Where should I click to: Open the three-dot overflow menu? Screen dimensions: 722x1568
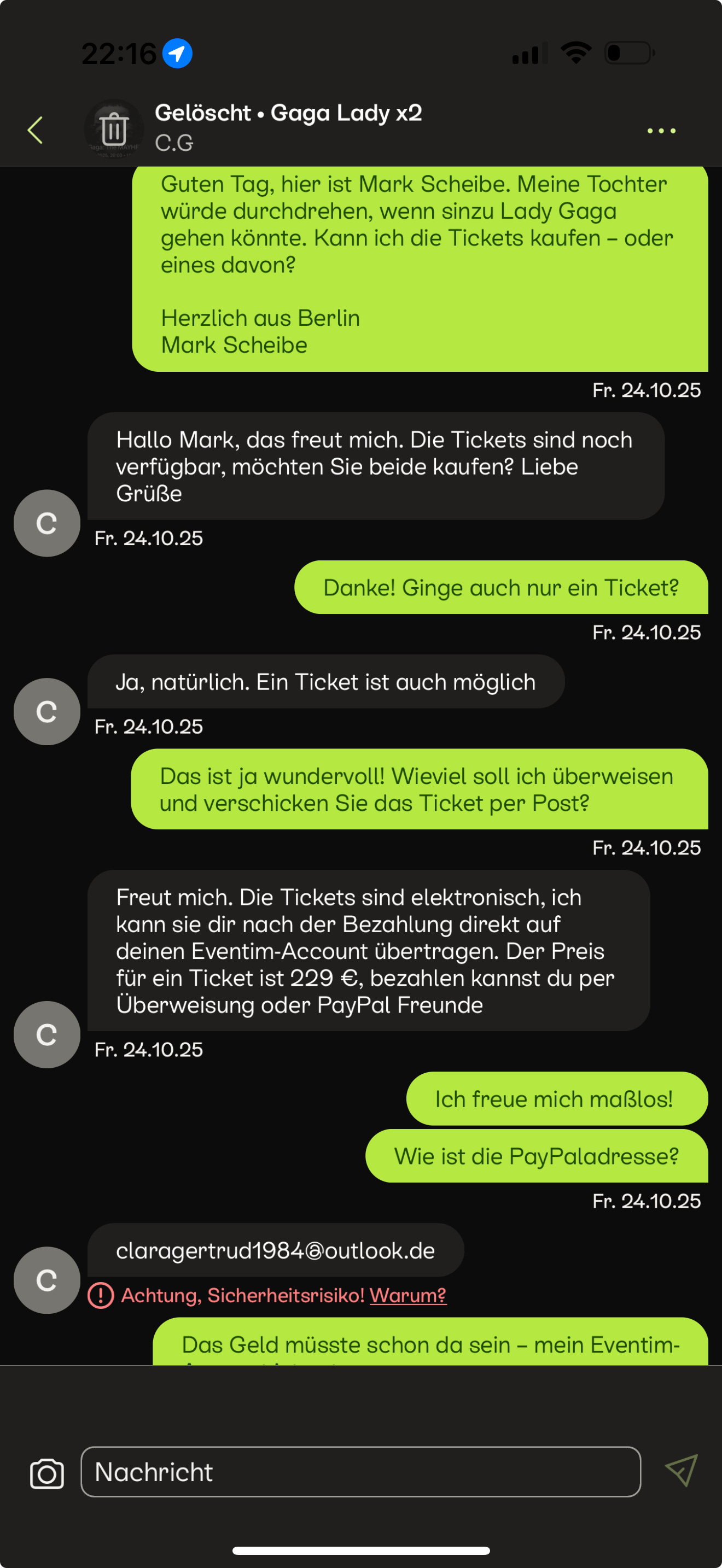tap(661, 130)
